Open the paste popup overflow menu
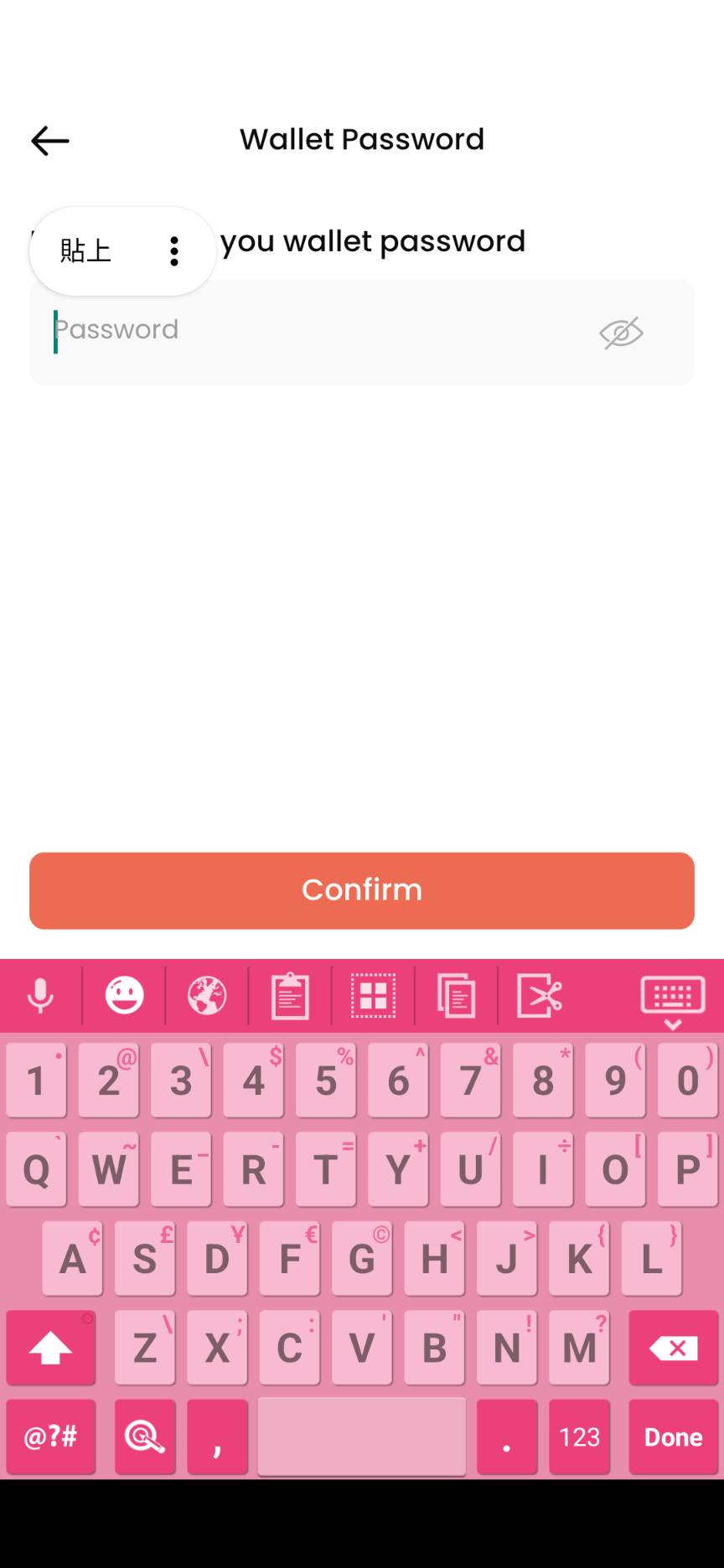 tap(174, 251)
